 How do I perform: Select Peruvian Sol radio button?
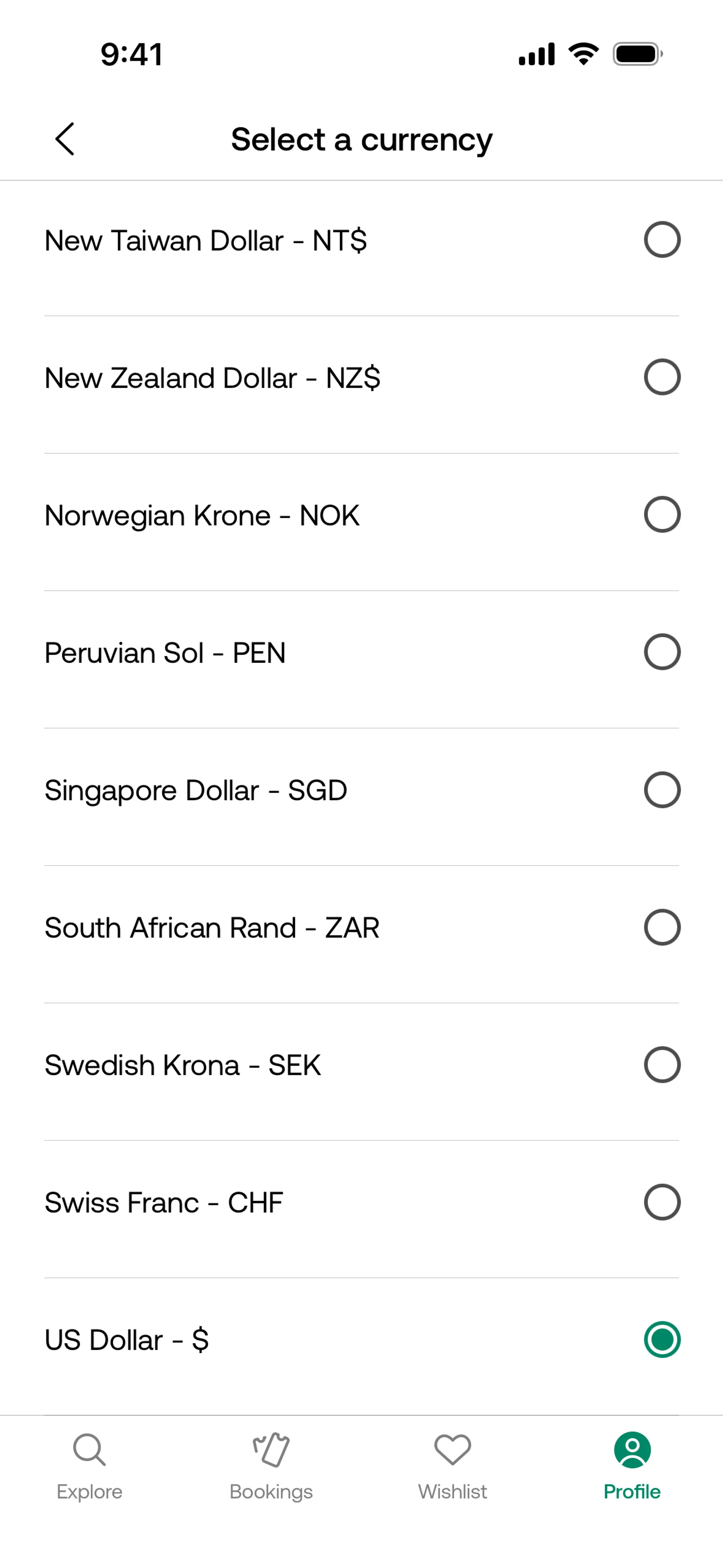point(662,653)
